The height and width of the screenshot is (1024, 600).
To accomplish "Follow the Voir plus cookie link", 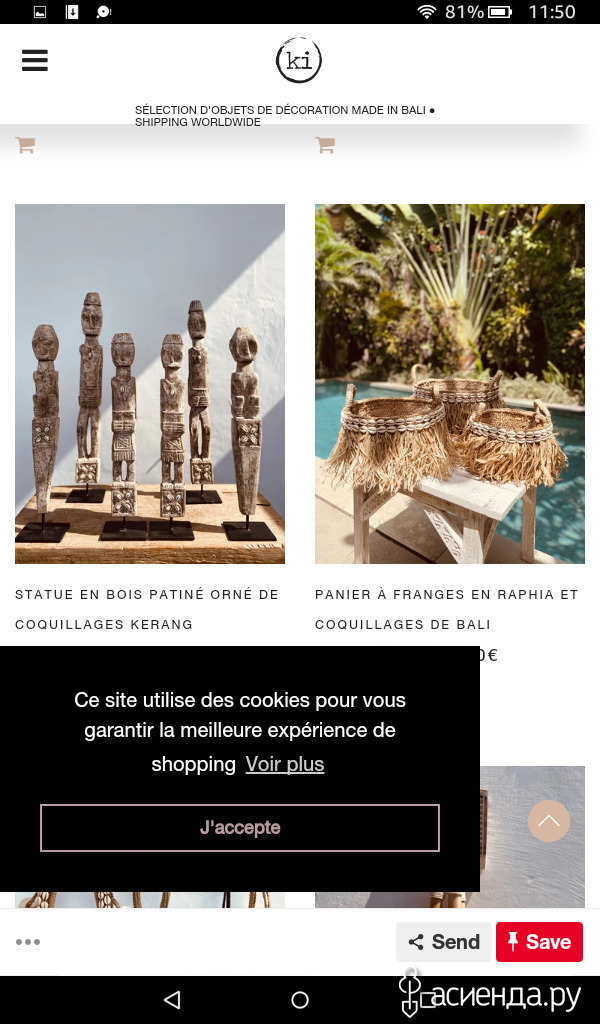I will pyautogui.click(x=285, y=764).
